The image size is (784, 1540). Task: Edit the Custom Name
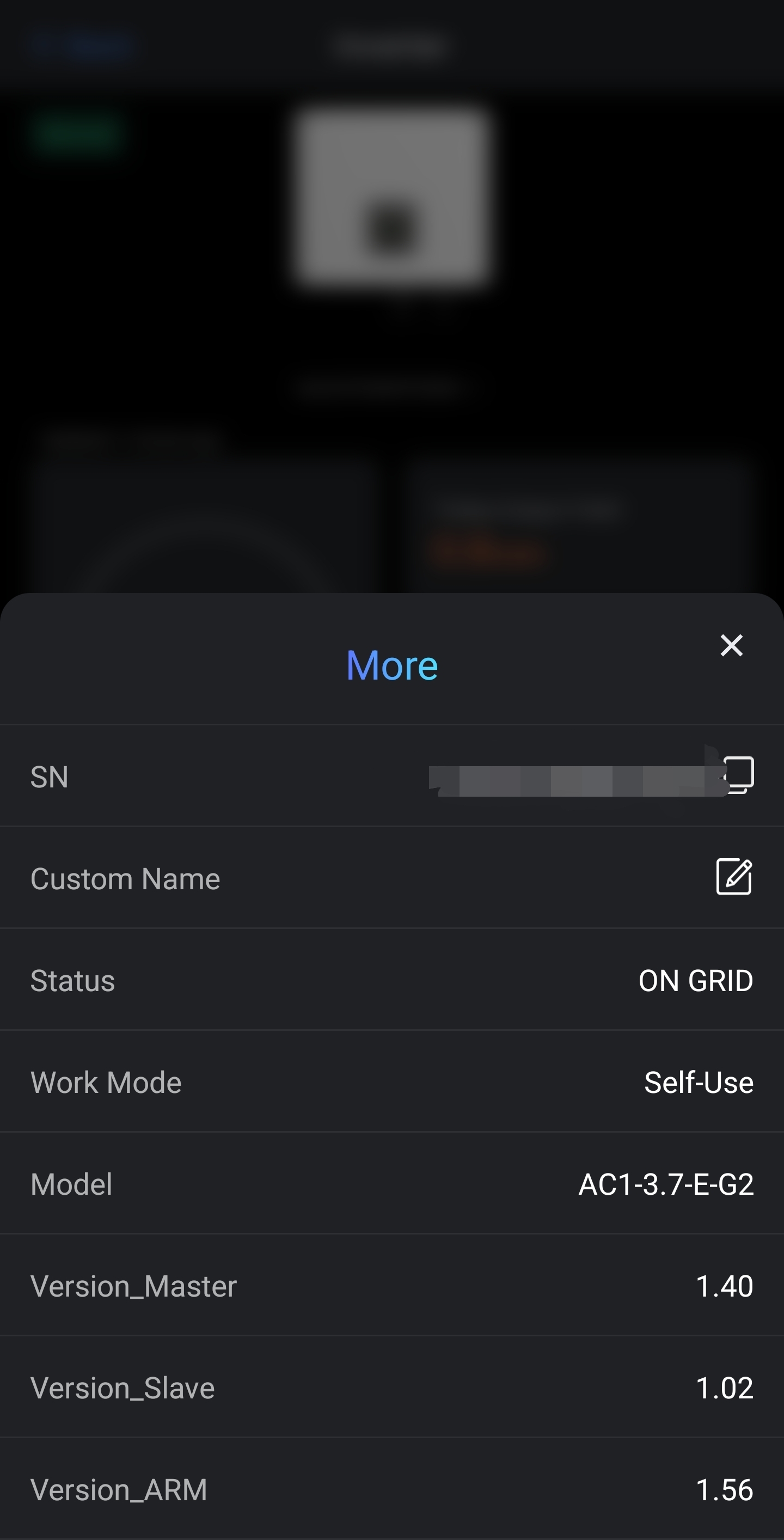click(x=734, y=877)
